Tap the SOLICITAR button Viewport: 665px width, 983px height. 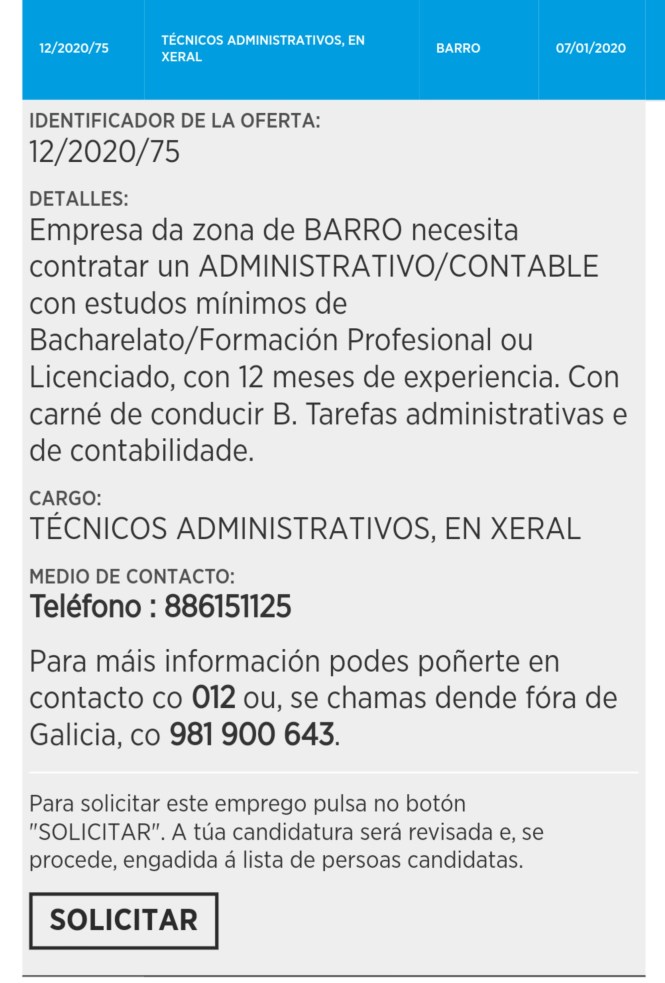coord(123,920)
